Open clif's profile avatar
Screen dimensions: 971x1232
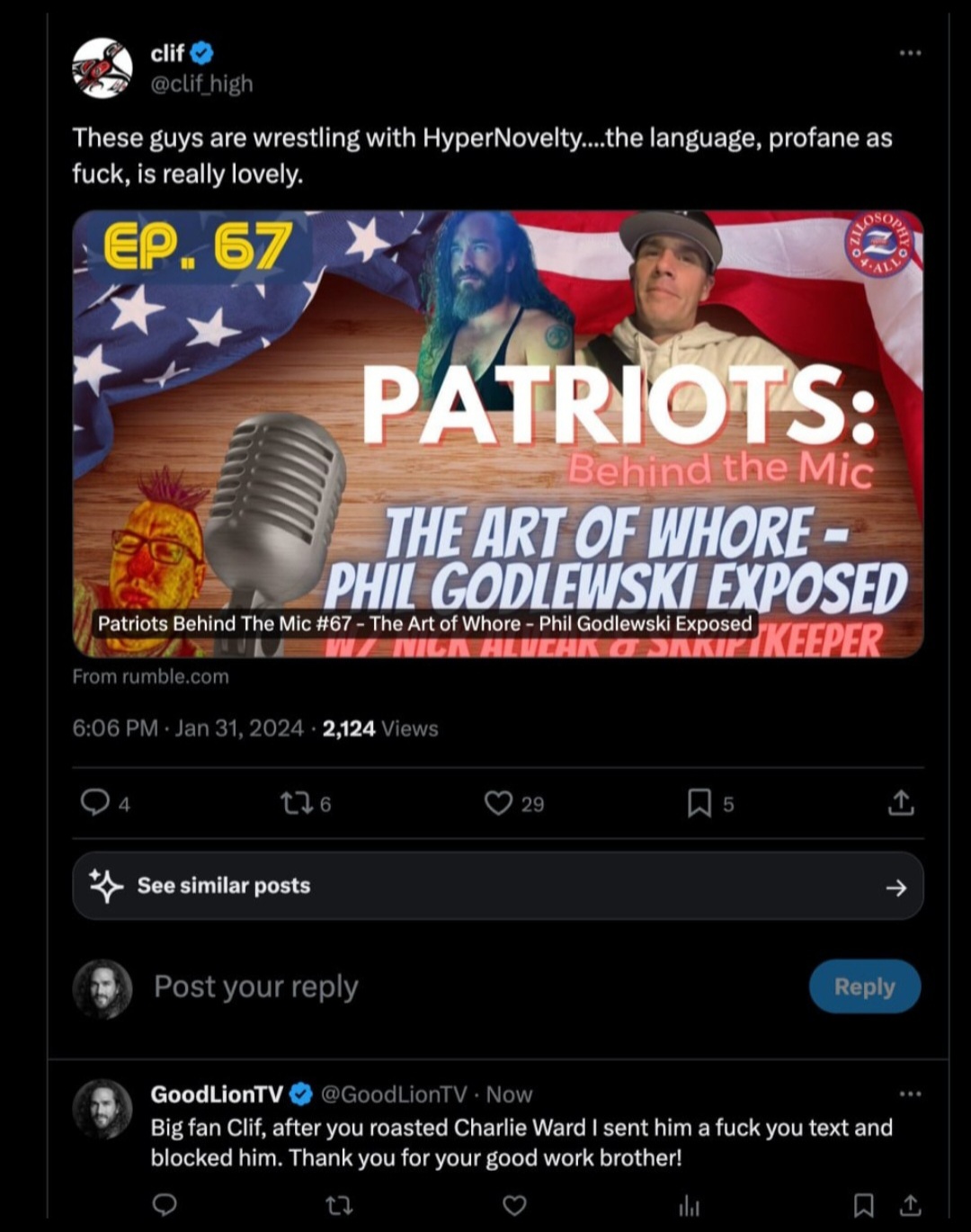pos(102,68)
